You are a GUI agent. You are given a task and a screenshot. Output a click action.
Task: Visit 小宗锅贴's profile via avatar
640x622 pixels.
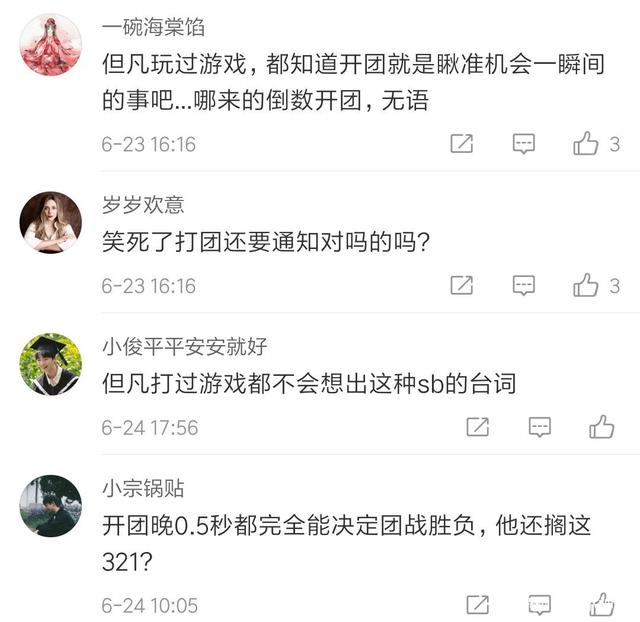(x=50, y=506)
